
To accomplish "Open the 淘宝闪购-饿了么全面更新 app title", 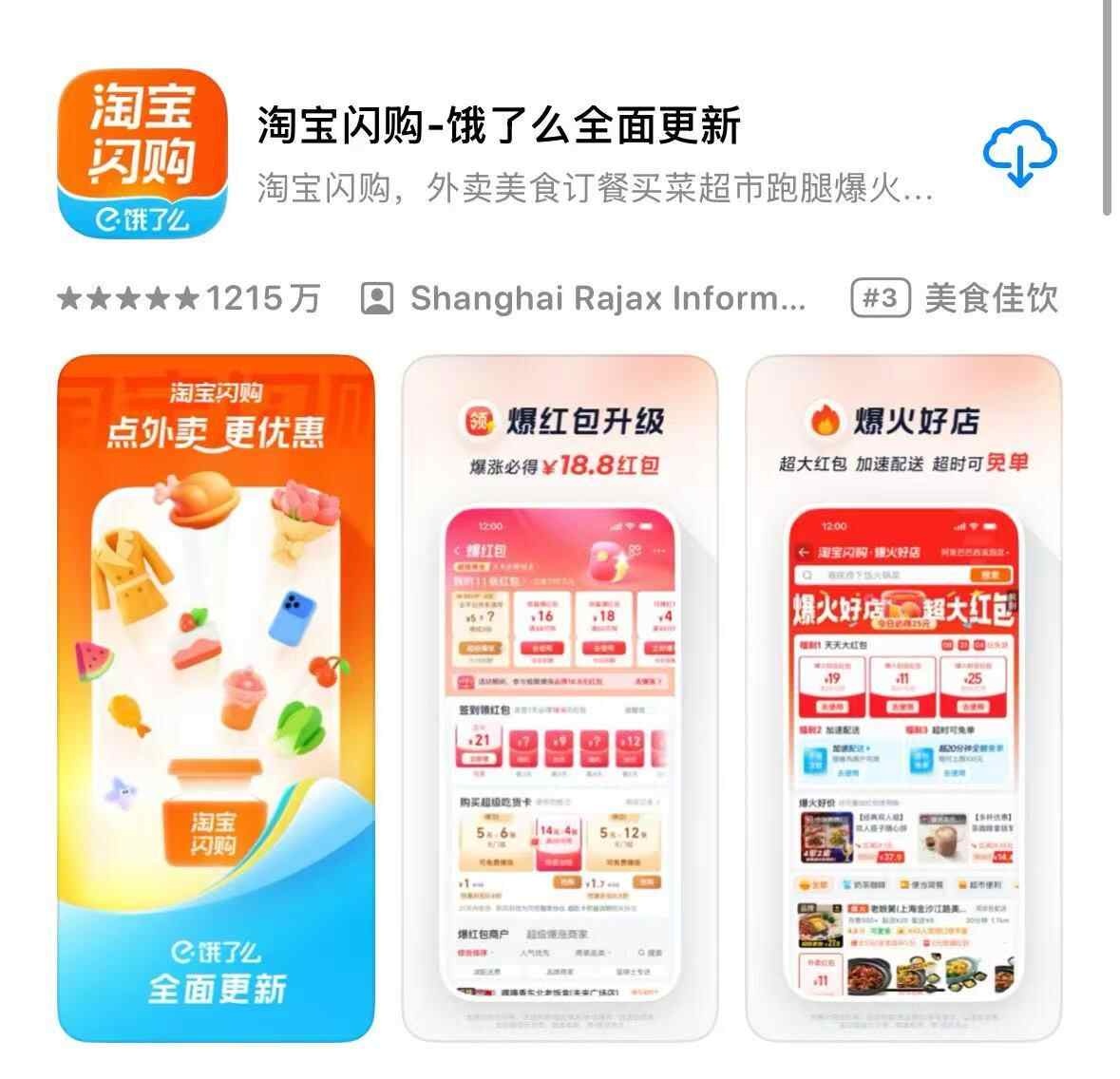I will [x=499, y=125].
